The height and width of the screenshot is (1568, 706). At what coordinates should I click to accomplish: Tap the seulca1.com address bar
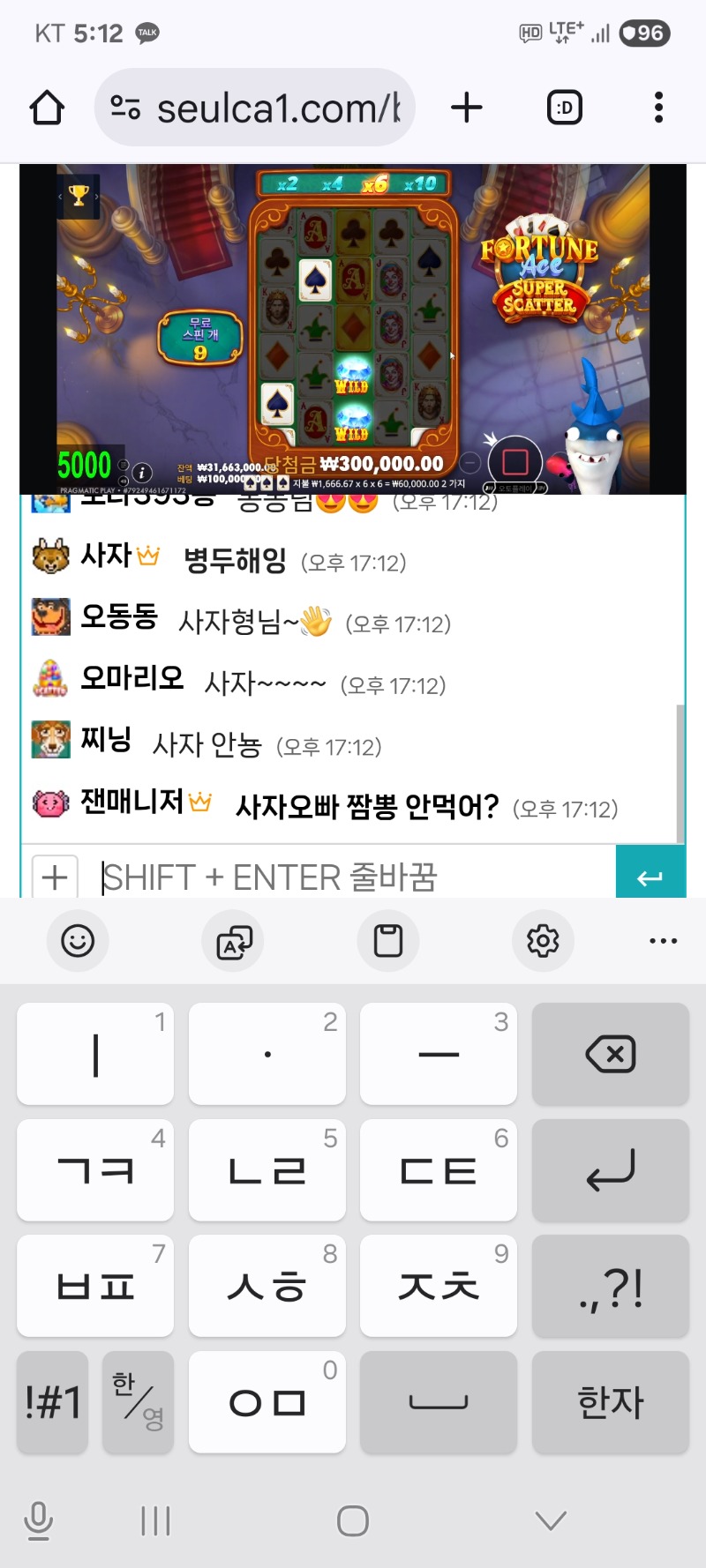click(x=265, y=108)
